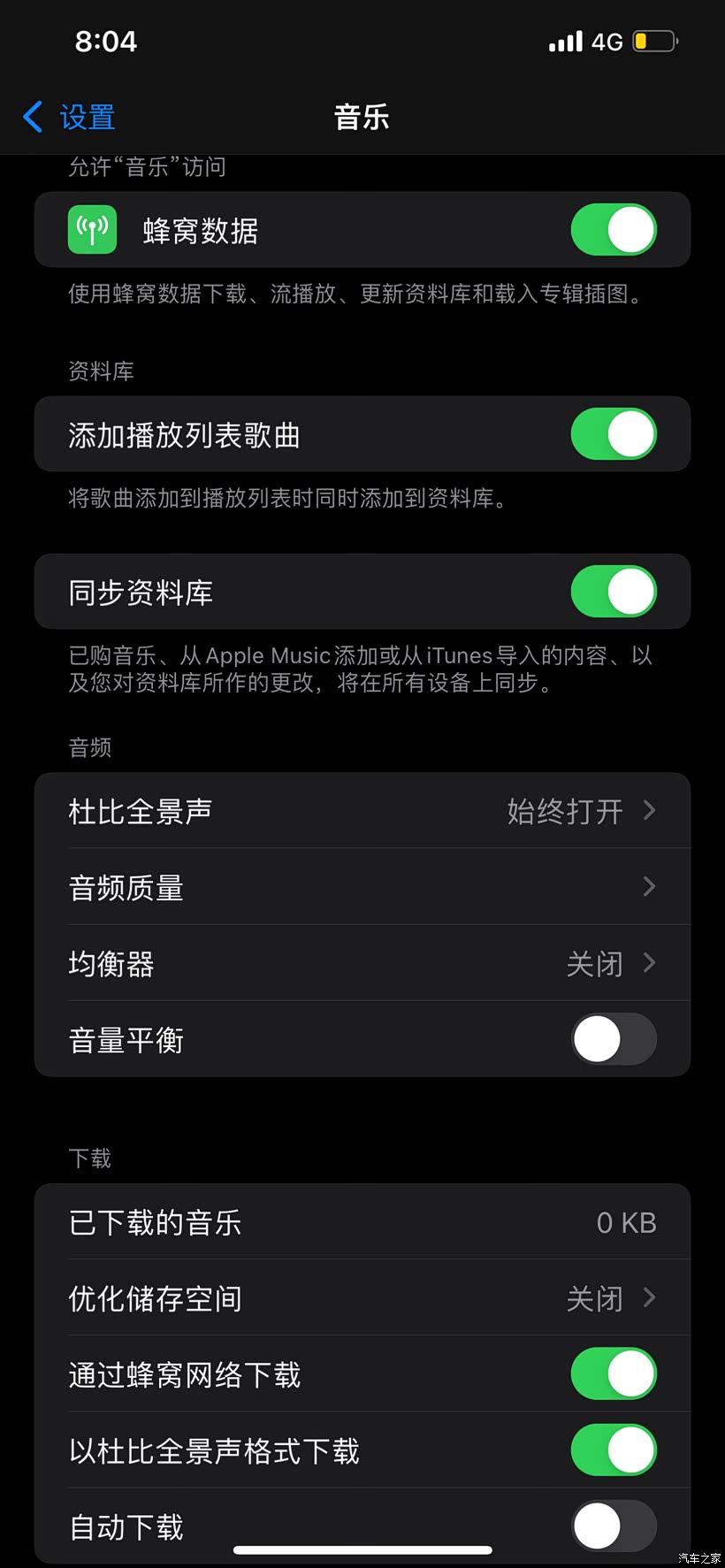Open 优化储存空间 settings
Viewport: 725px width, 1568px height.
coord(362,1298)
